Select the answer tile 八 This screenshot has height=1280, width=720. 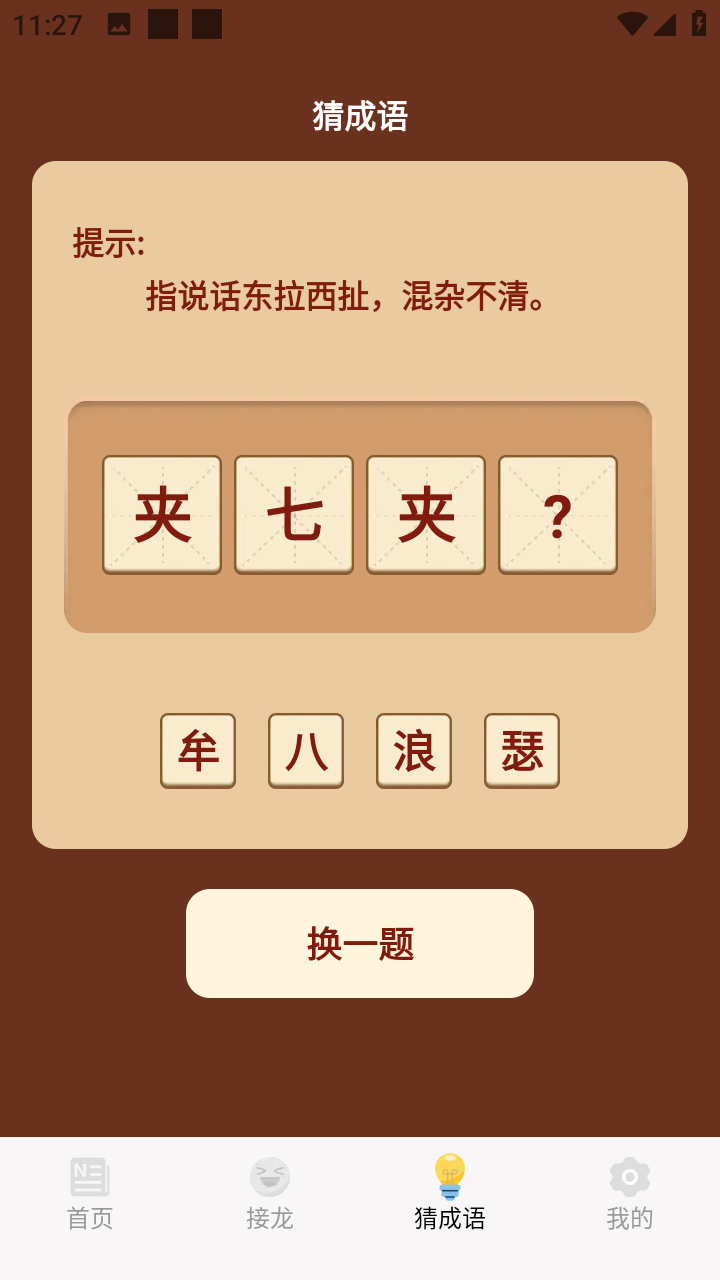point(306,750)
